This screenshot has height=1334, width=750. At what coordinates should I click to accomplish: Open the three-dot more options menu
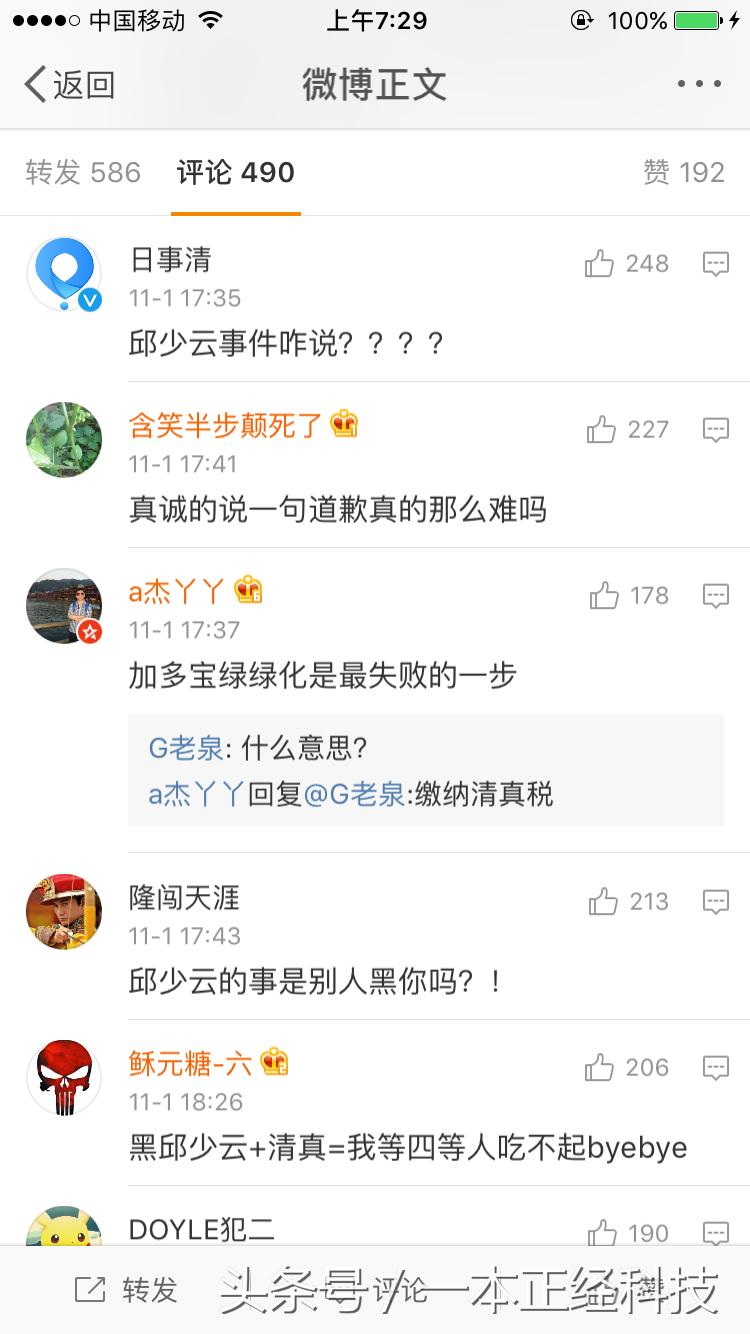coord(699,84)
